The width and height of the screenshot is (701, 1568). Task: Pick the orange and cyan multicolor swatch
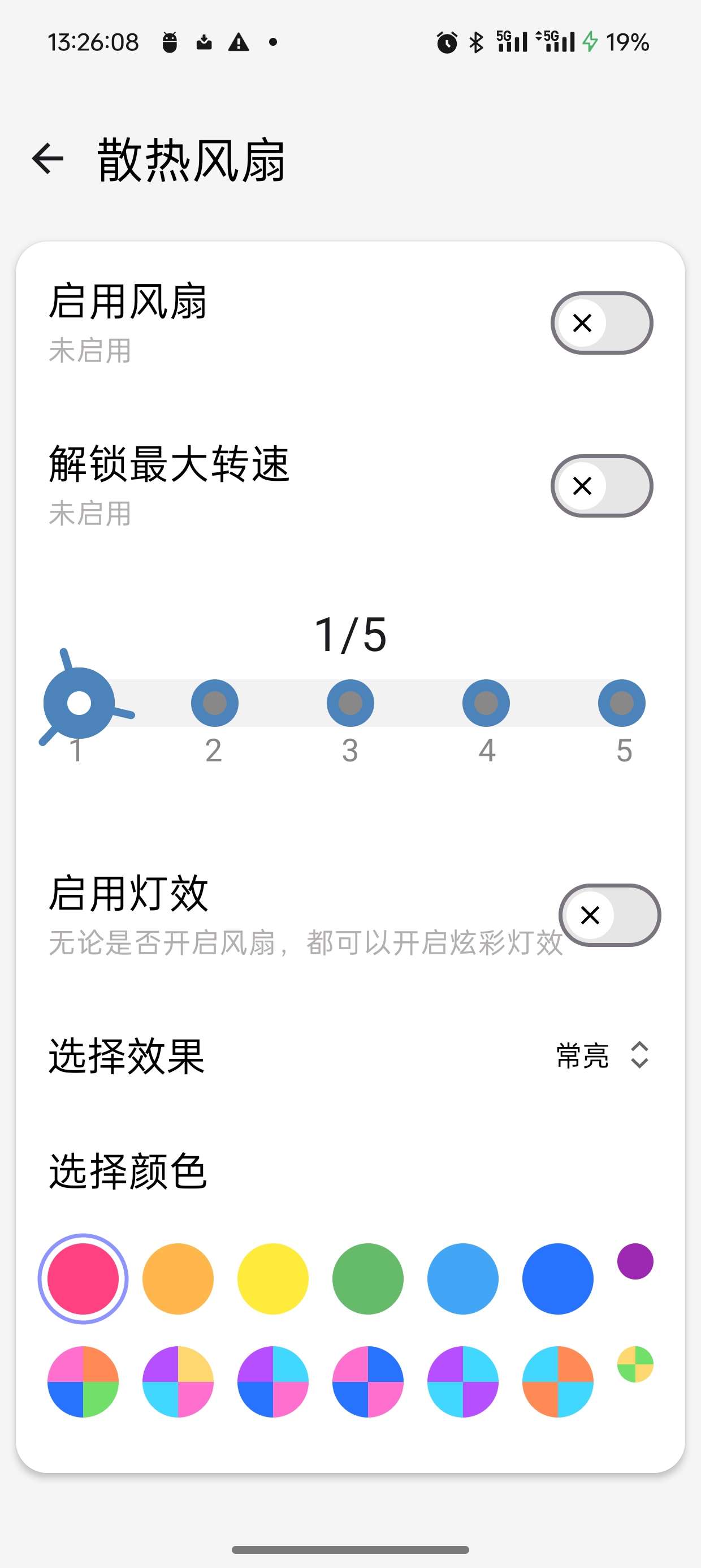click(557, 1381)
